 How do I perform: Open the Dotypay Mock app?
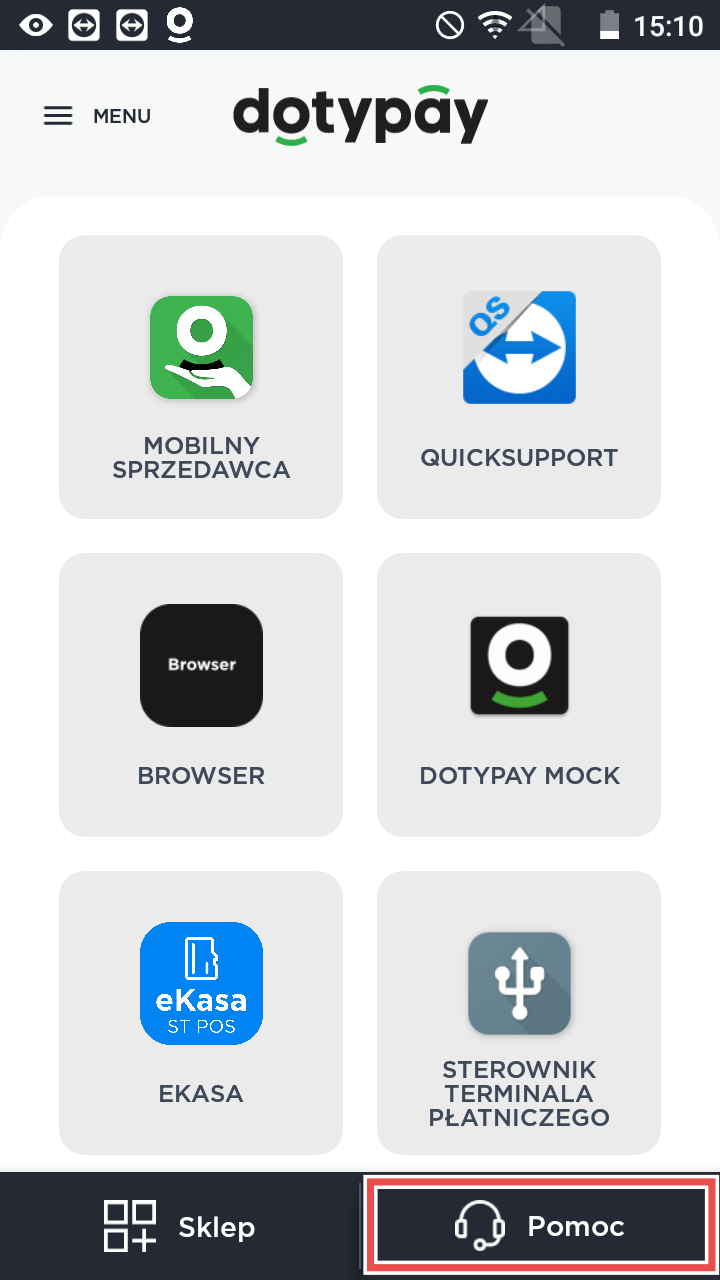(519, 694)
